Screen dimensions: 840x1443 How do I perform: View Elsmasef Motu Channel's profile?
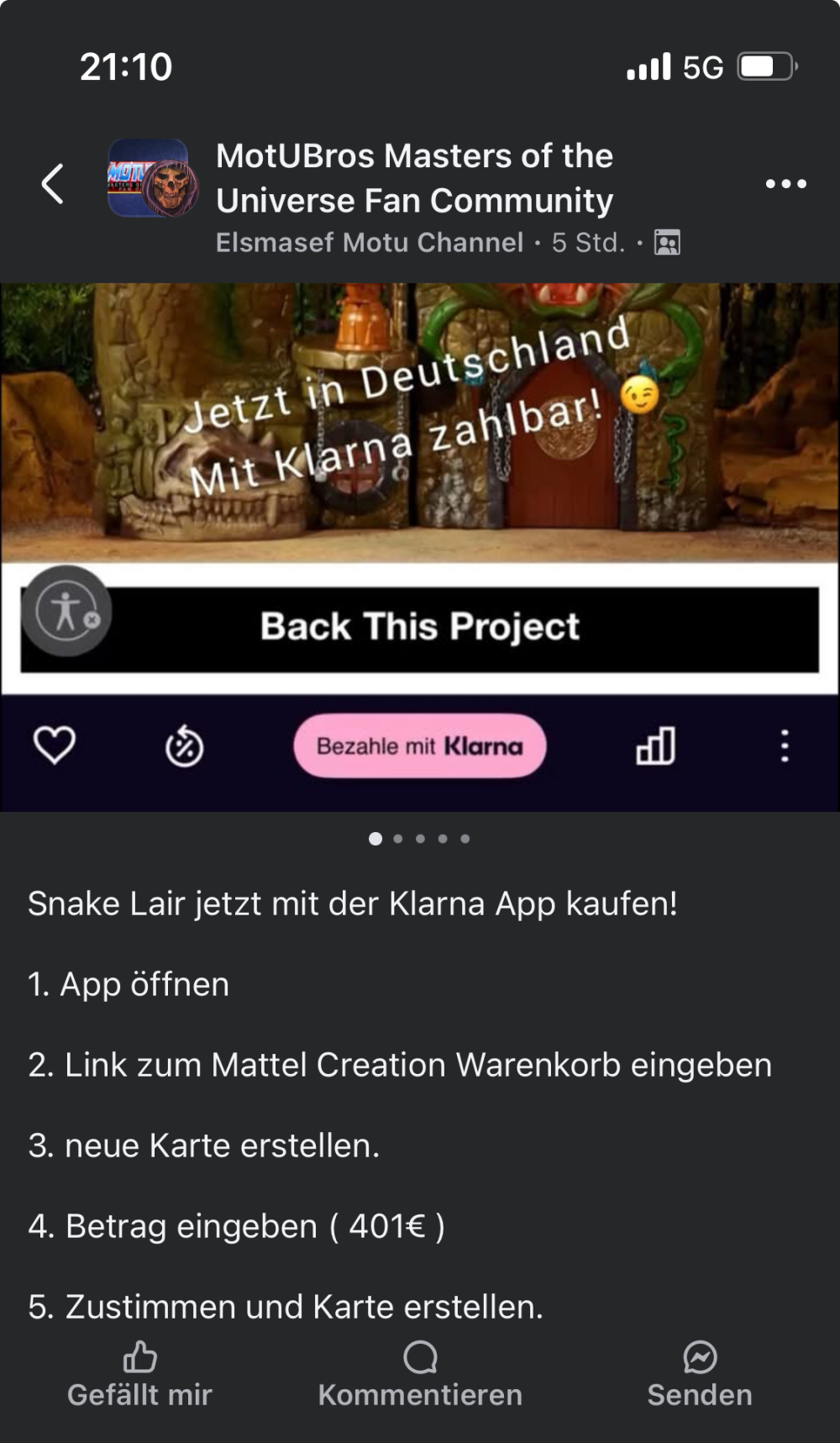[x=369, y=243]
